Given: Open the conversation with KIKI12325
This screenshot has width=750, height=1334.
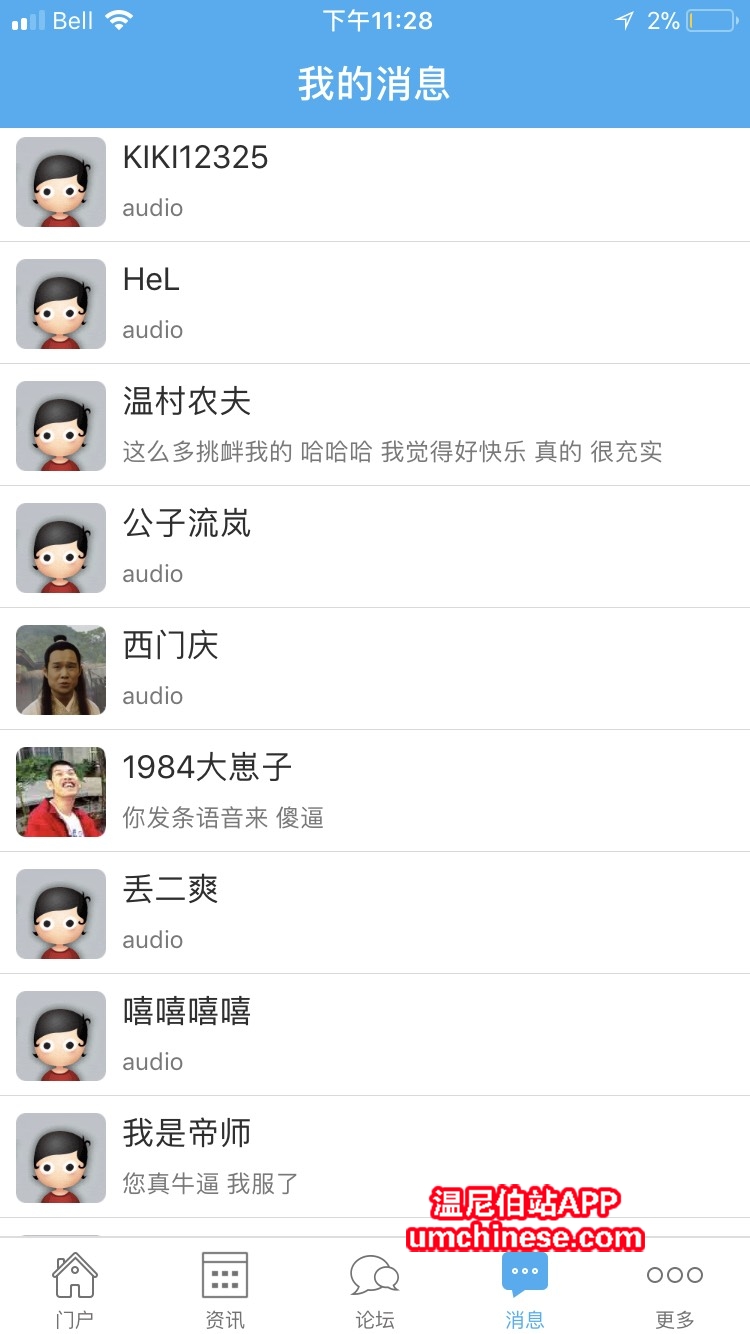Looking at the screenshot, I should click(375, 182).
